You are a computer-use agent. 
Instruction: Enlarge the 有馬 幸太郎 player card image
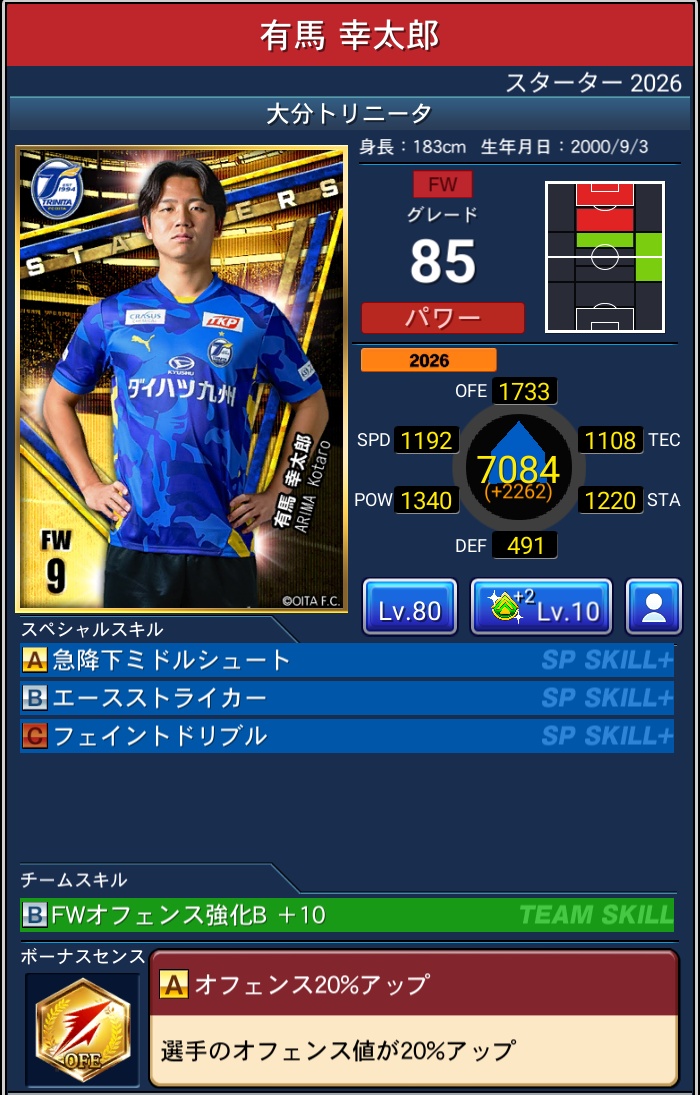click(181, 380)
